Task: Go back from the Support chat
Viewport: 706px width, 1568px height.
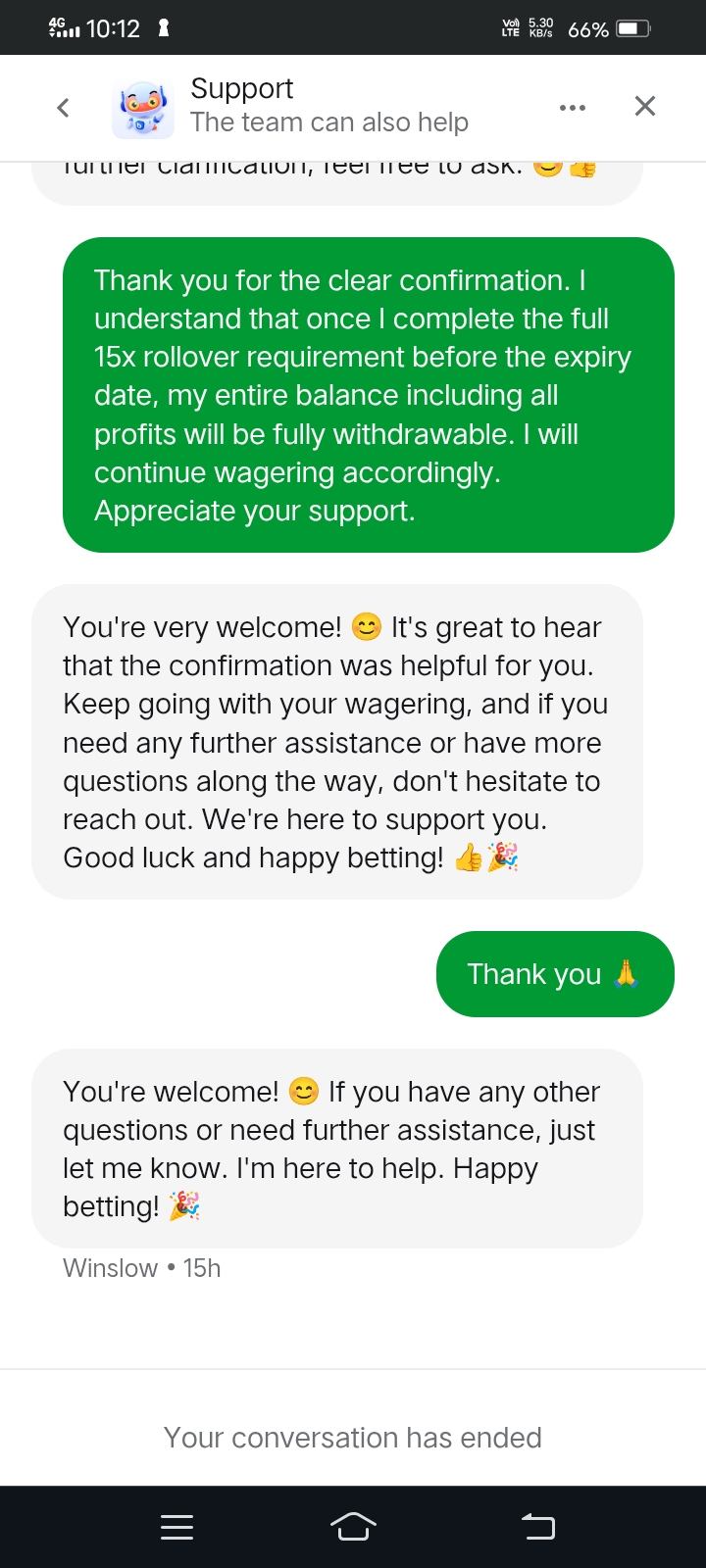Action: [63, 107]
